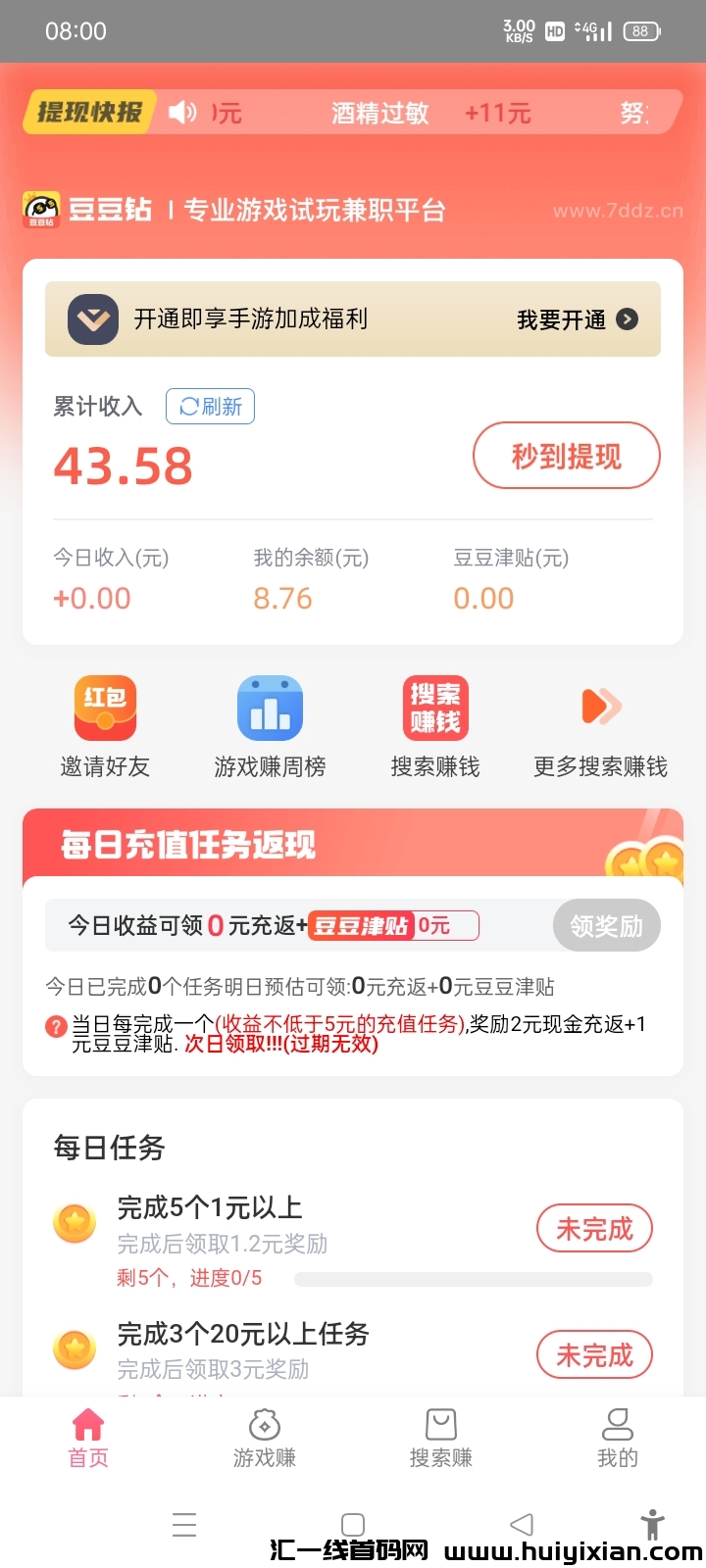
Task: Open the 我的 profile tab
Action: 617,1438
